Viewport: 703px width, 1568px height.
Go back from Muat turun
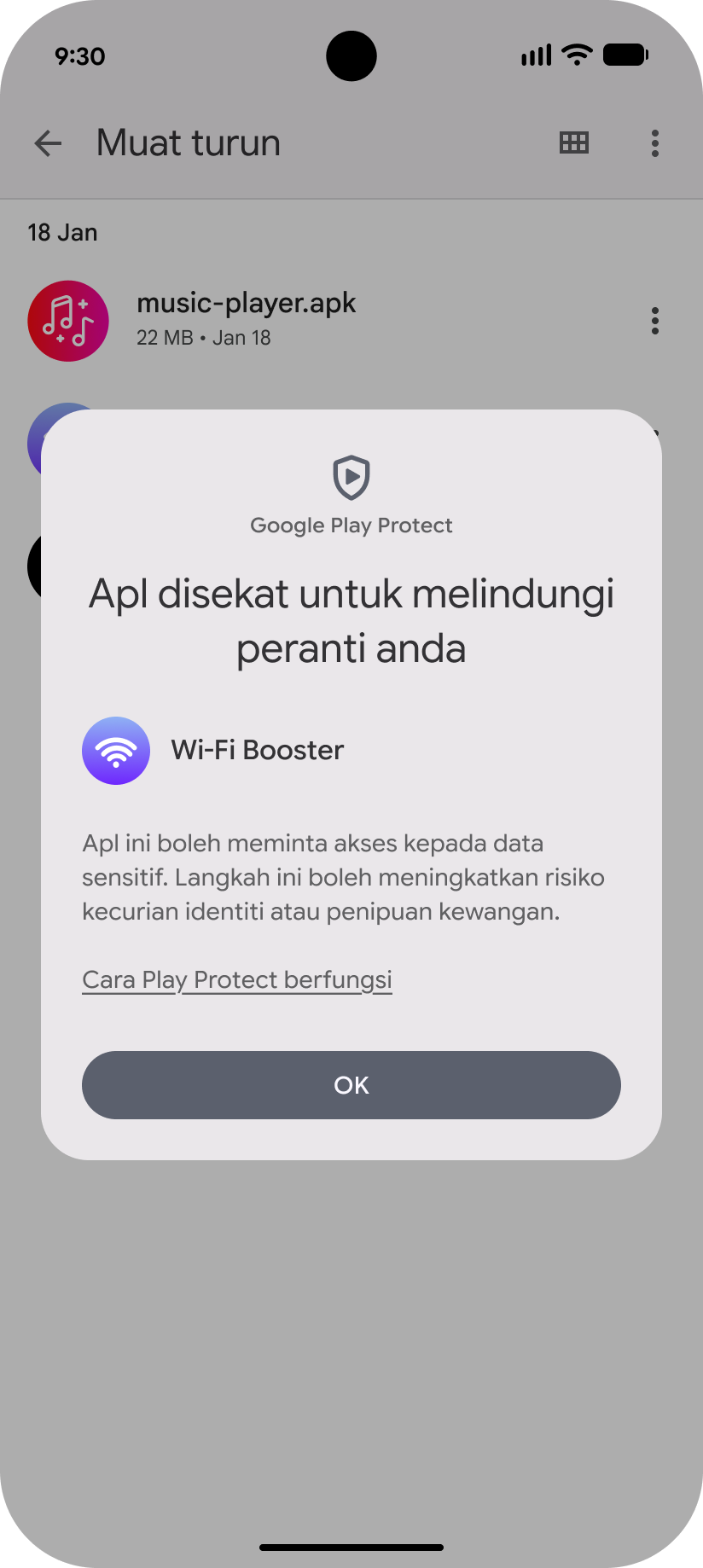click(48, 143)
